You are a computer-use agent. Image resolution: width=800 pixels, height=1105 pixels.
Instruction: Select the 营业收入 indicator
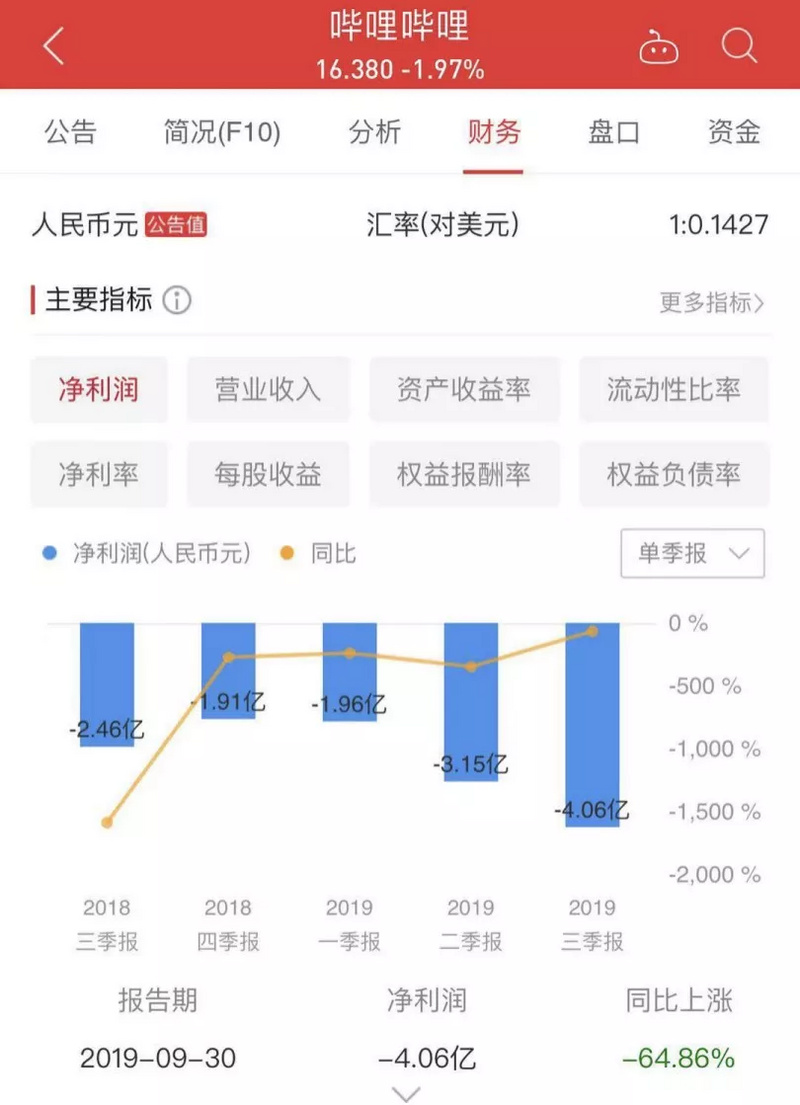click(268, 389)
